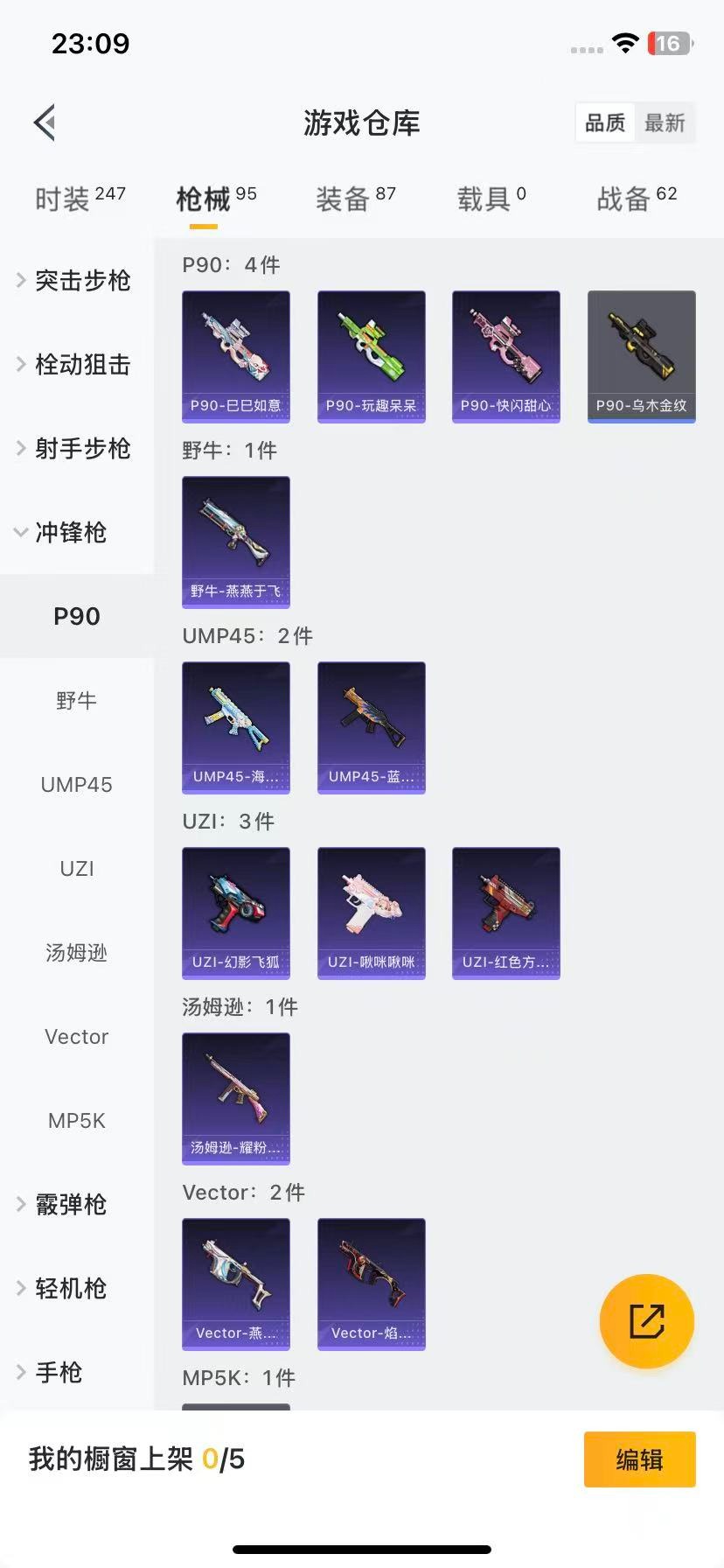The height and width of the screenshot is (1568, 724).
Task: Open the P90-乌木金纹 skin
Action: click(641, 355)
